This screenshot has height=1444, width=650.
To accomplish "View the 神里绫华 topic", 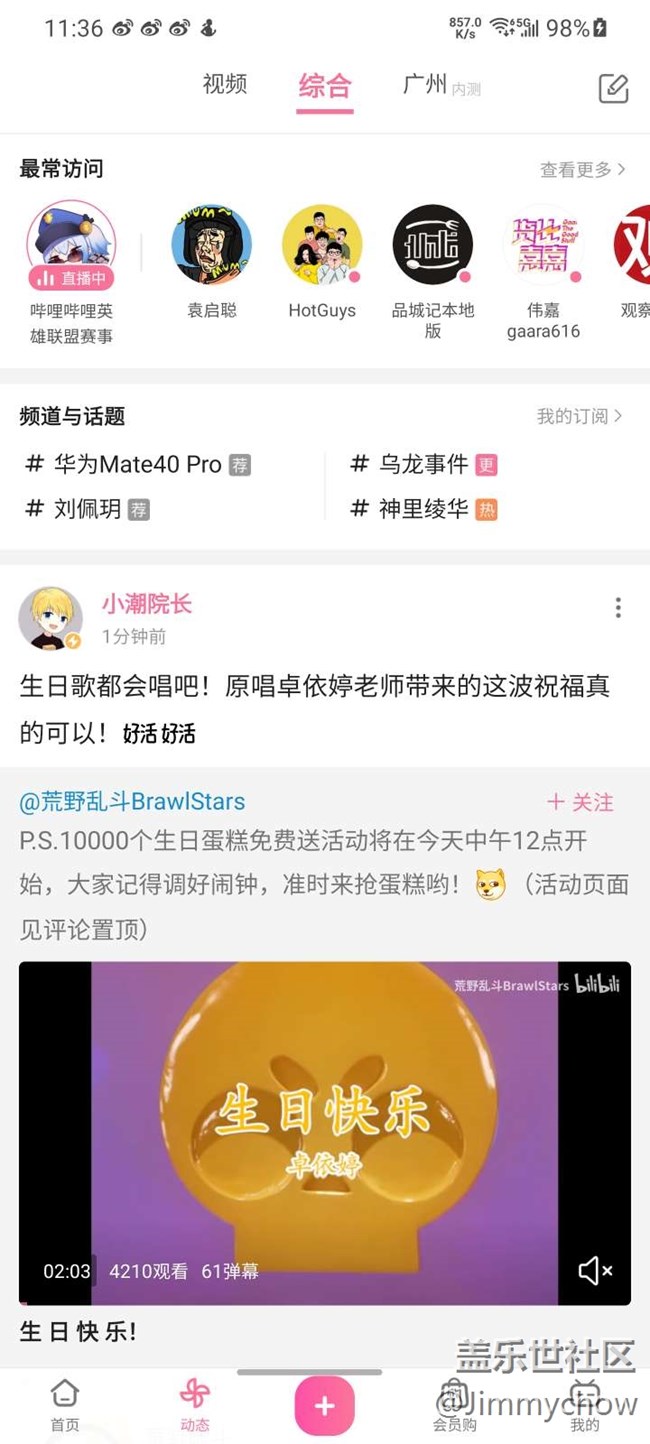I will (423, 509).
